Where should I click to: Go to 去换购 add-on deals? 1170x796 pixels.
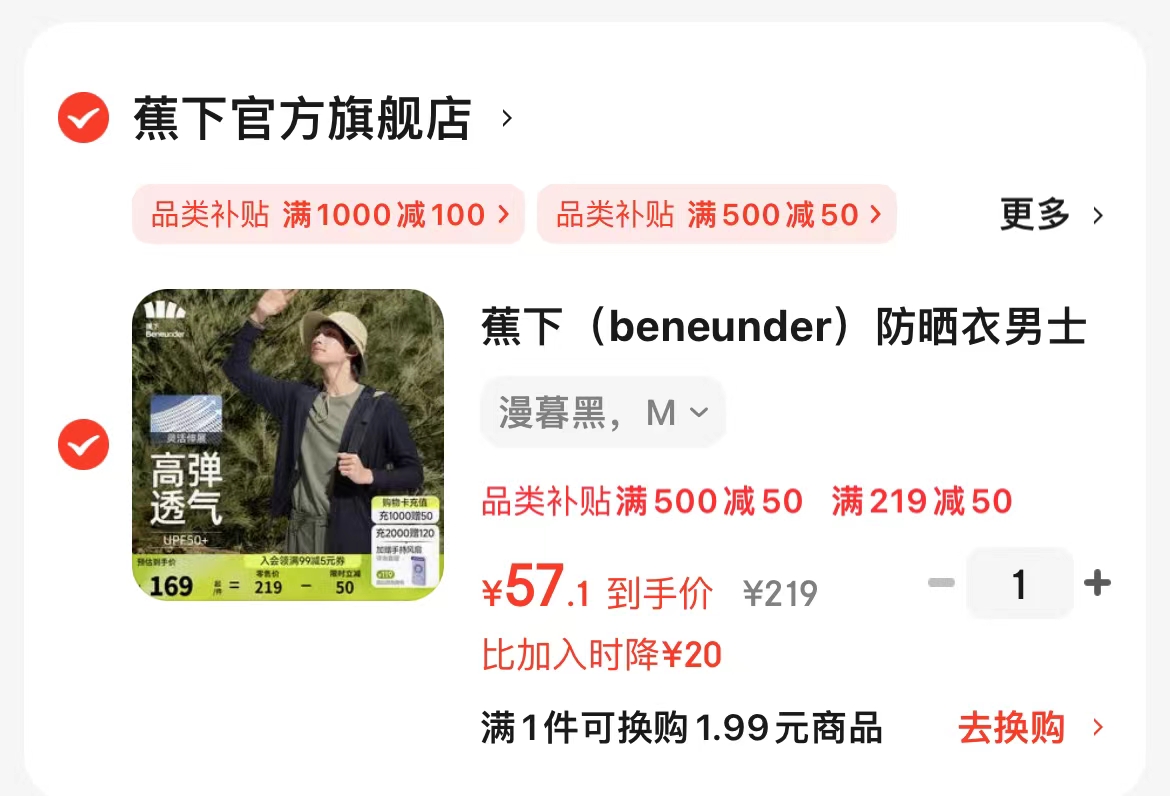(1030, 728)
